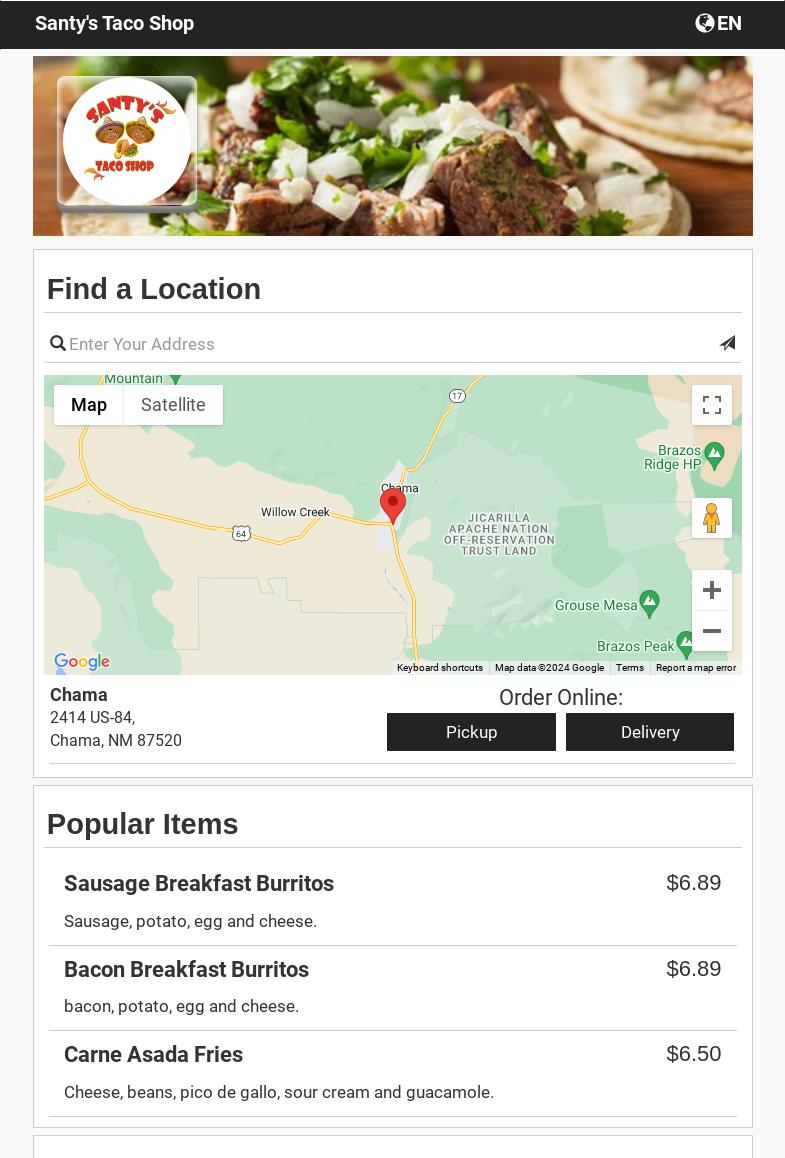Report a map error
This screenshot has width=785, height=1158.
click(x=696, y=668)
